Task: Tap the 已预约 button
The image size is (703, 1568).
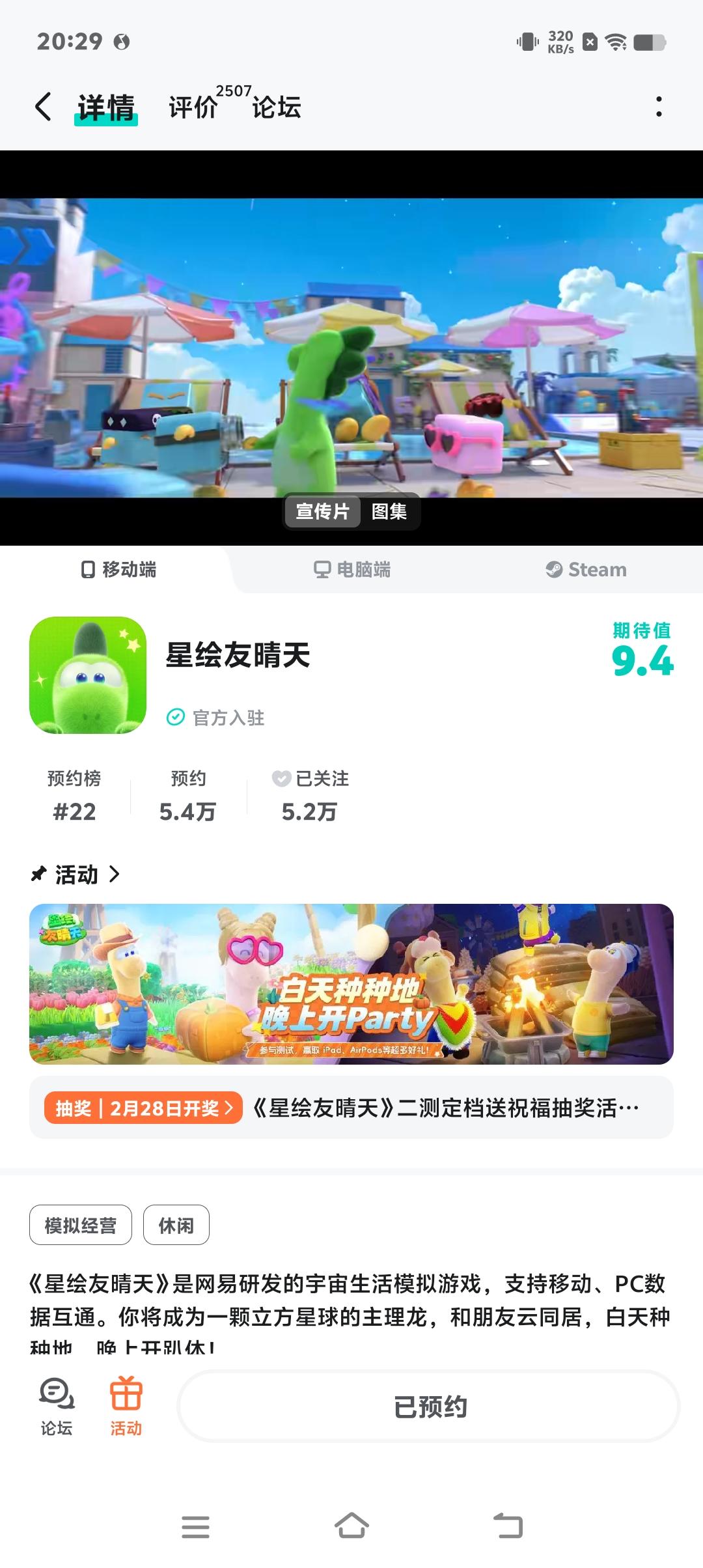Action: pos(429,1407)
